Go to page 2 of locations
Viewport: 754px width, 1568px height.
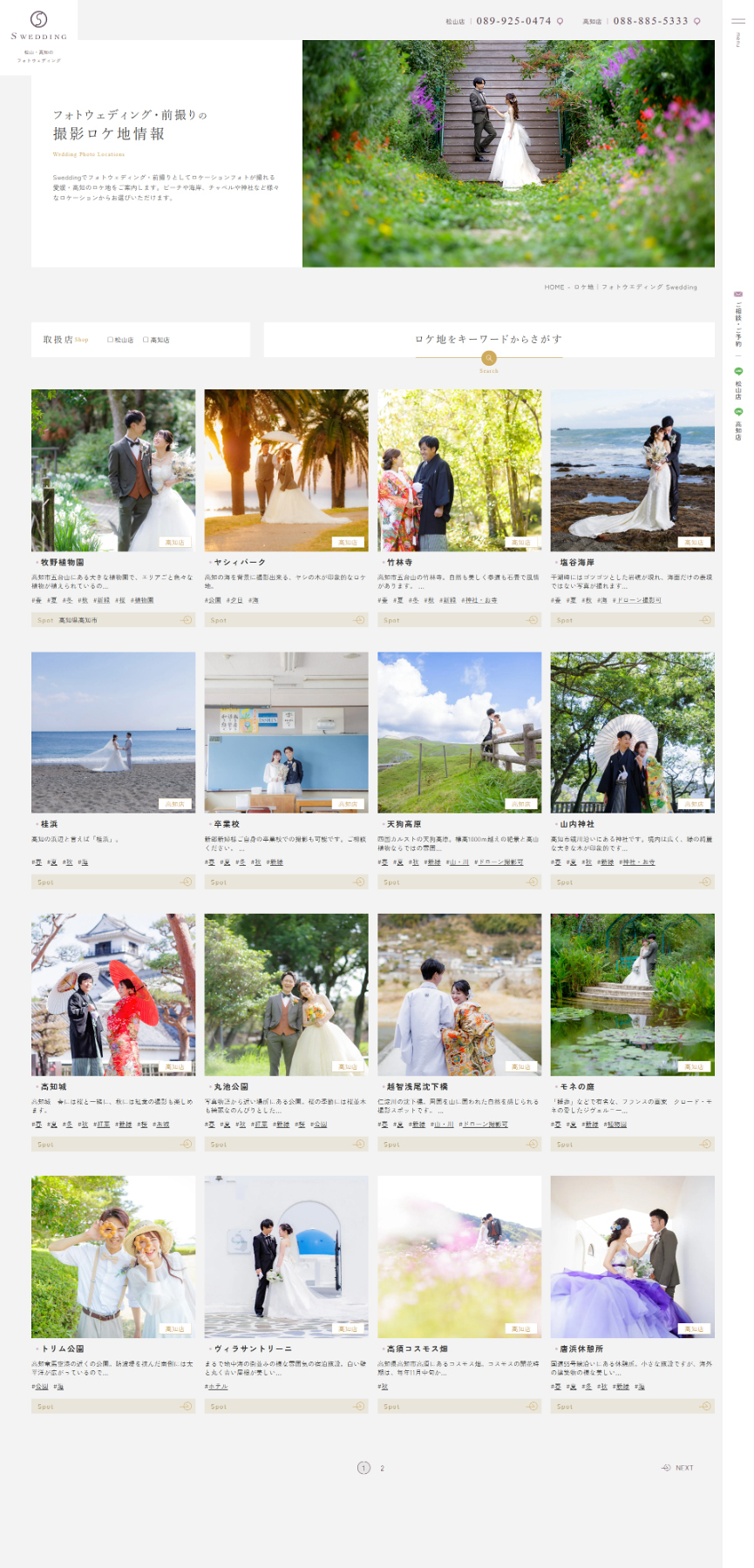click(382, 1468)
